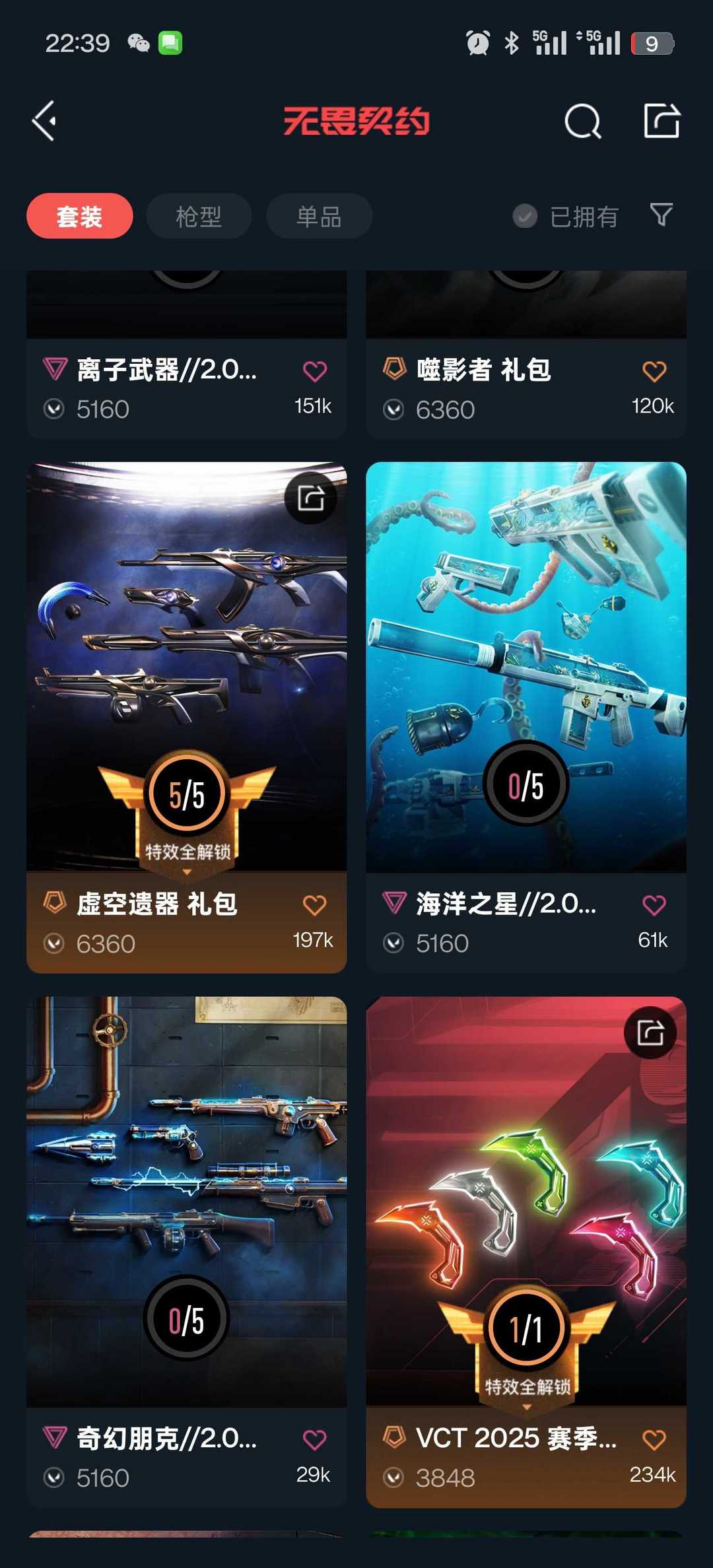Like the 奇幻朋克//2.0 bundle
This screenshot has width=713, height=1568.
pos(314,1439)
